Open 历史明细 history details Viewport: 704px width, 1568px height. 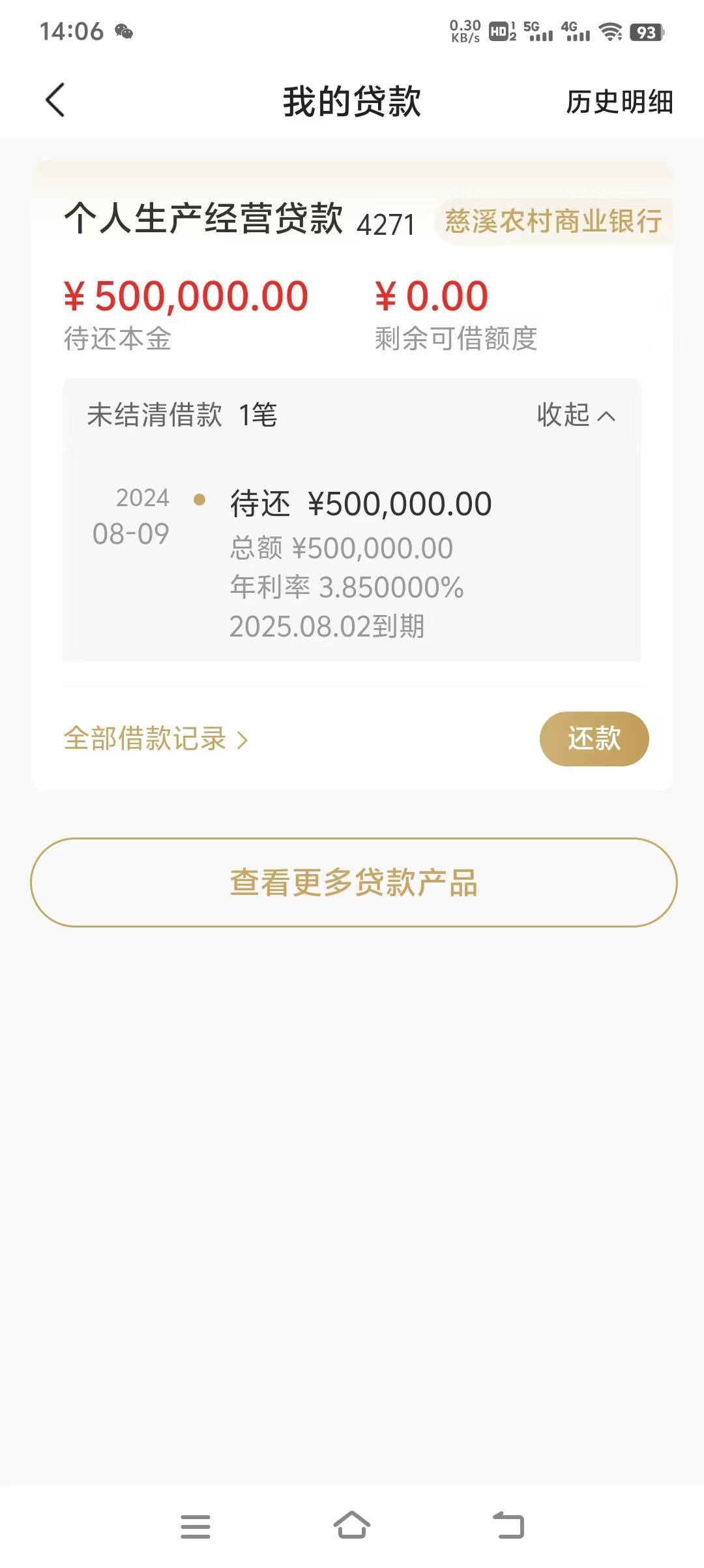[619, 102]
